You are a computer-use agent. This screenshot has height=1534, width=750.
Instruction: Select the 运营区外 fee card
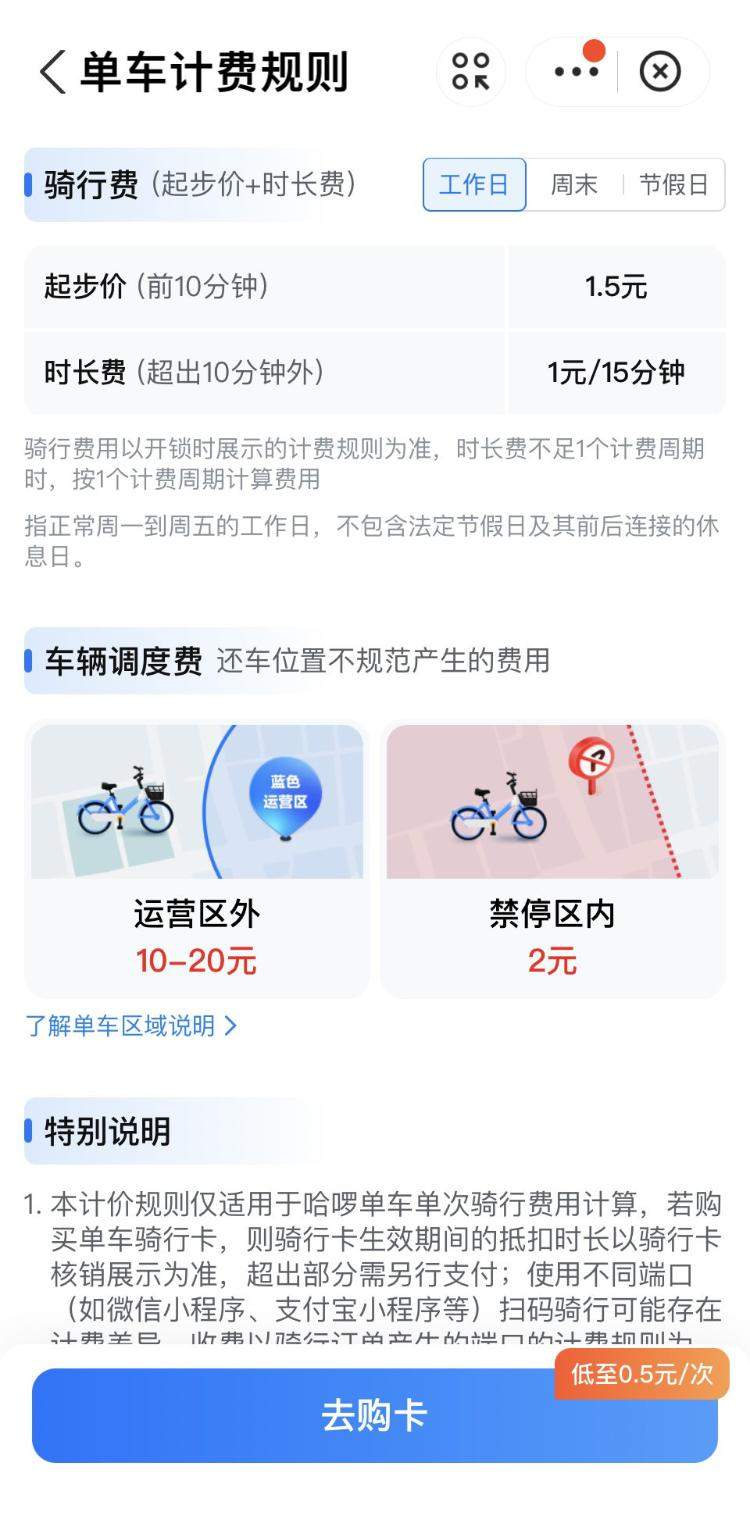point(197,860)
